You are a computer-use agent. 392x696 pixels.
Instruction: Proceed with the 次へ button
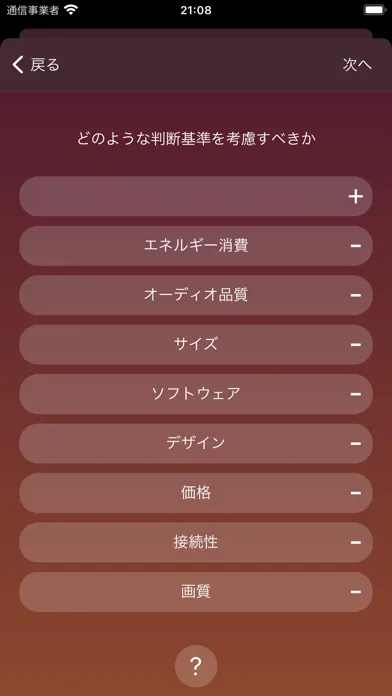coord(357,65)
